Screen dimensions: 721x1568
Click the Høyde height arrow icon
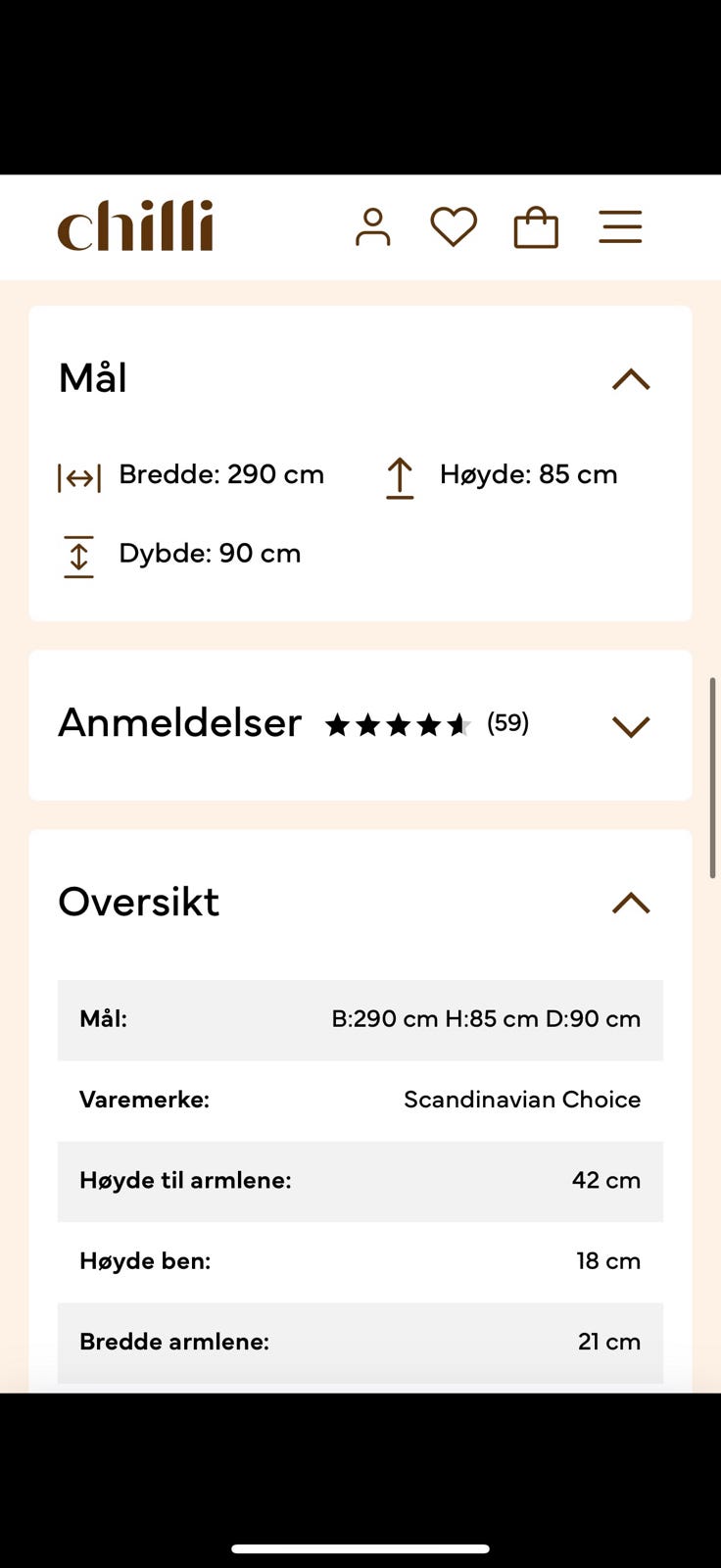tap(399, 477)
